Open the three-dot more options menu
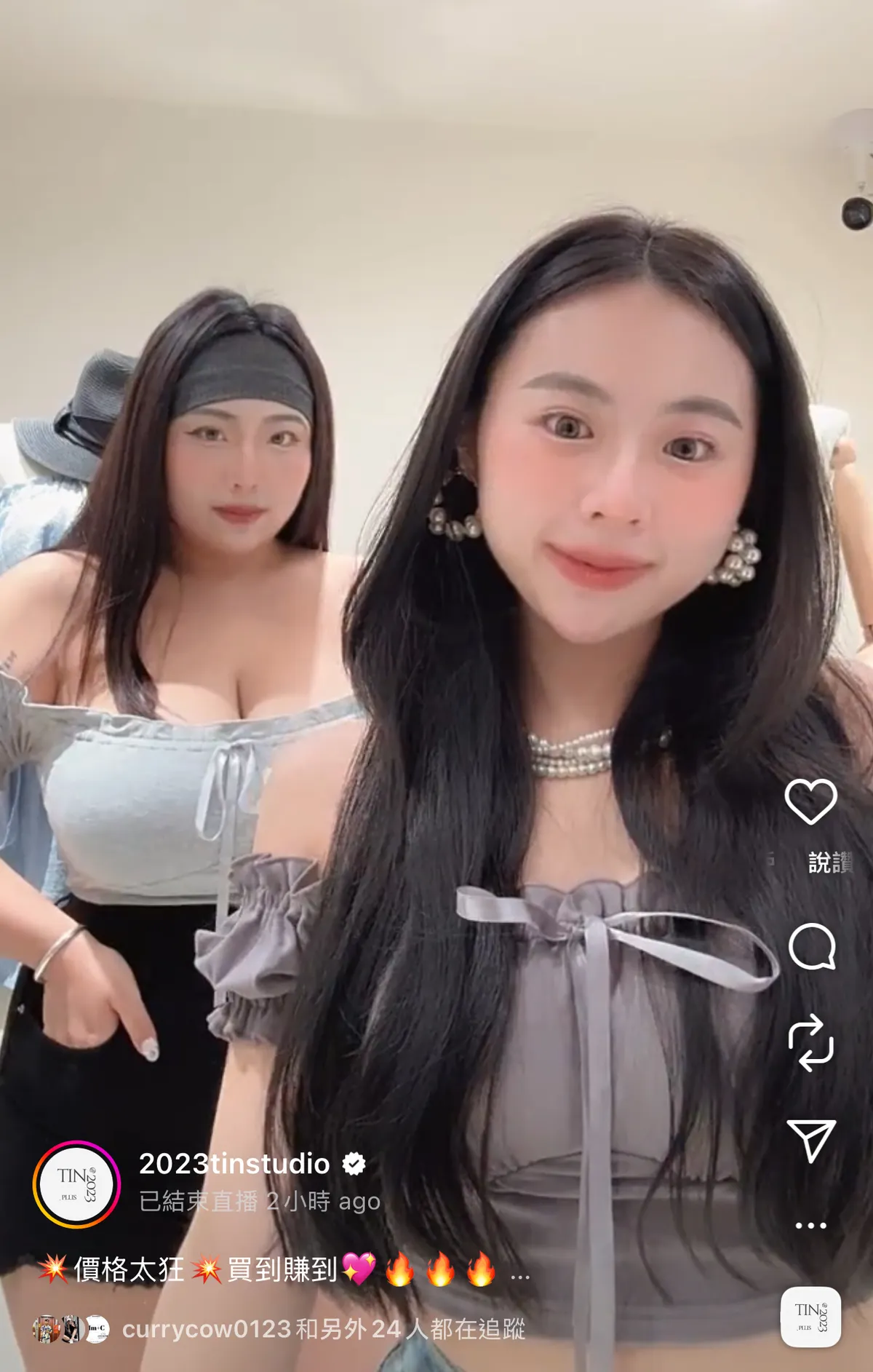 pos(810,1226)
